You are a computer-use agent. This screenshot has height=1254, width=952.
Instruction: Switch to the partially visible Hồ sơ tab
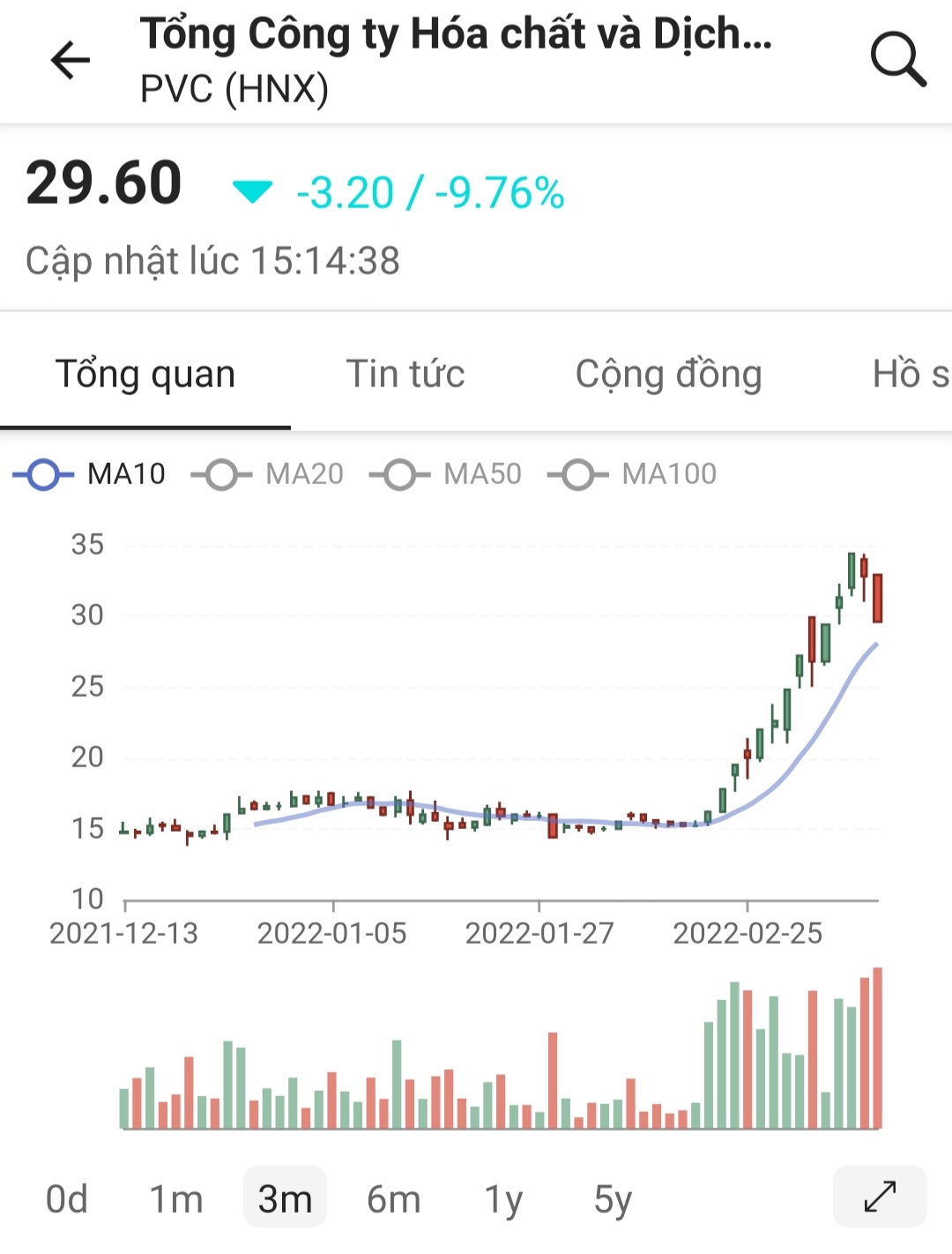[910, 374]
